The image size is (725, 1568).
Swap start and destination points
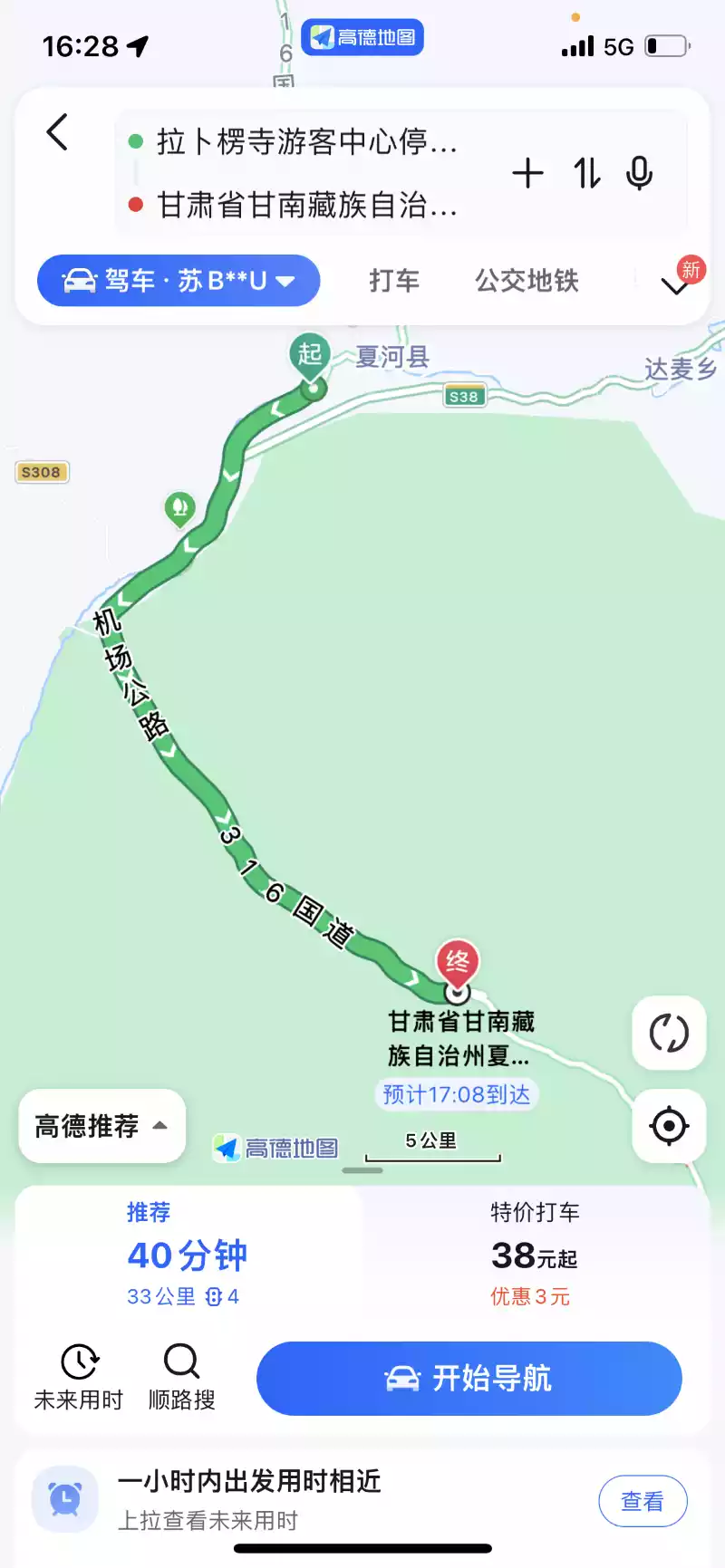[x=586, y=173]
